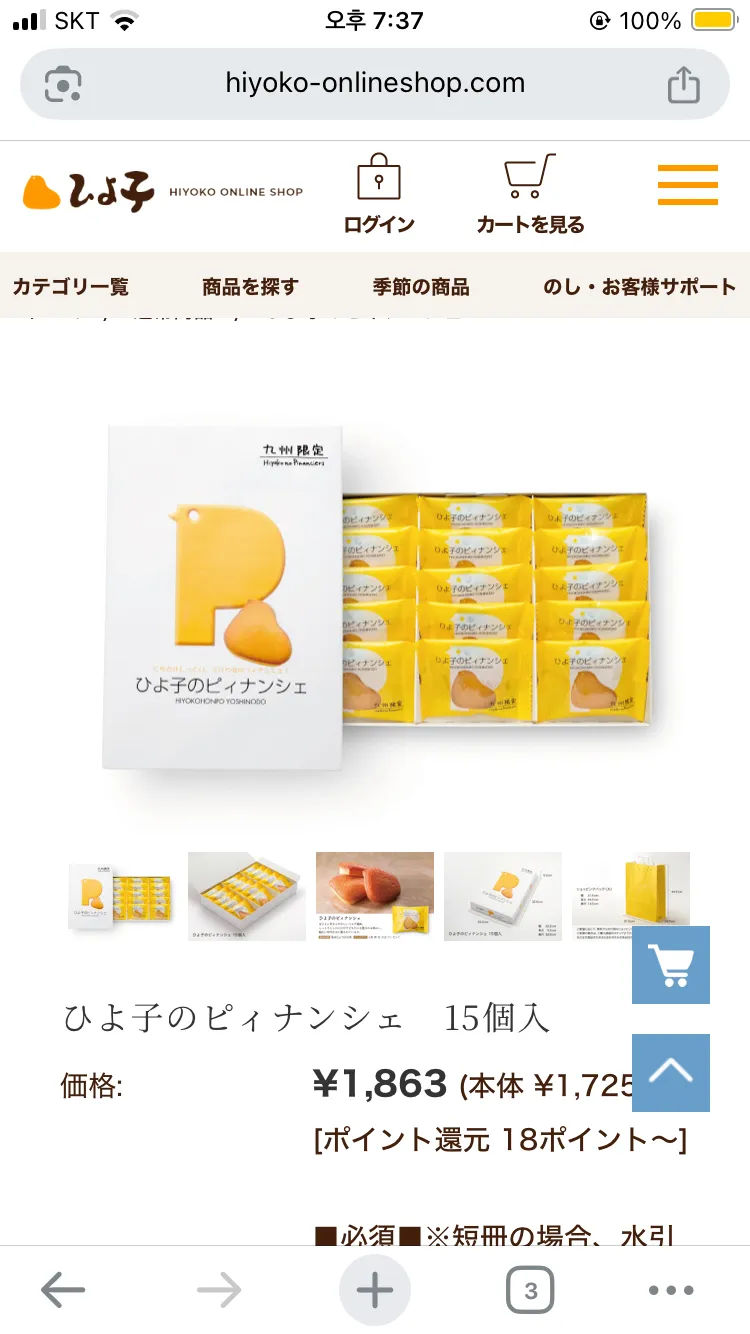This screenshot has width=750, height=1334.
Task: Open the orange hamburger menu
Action: click(687, 185)
